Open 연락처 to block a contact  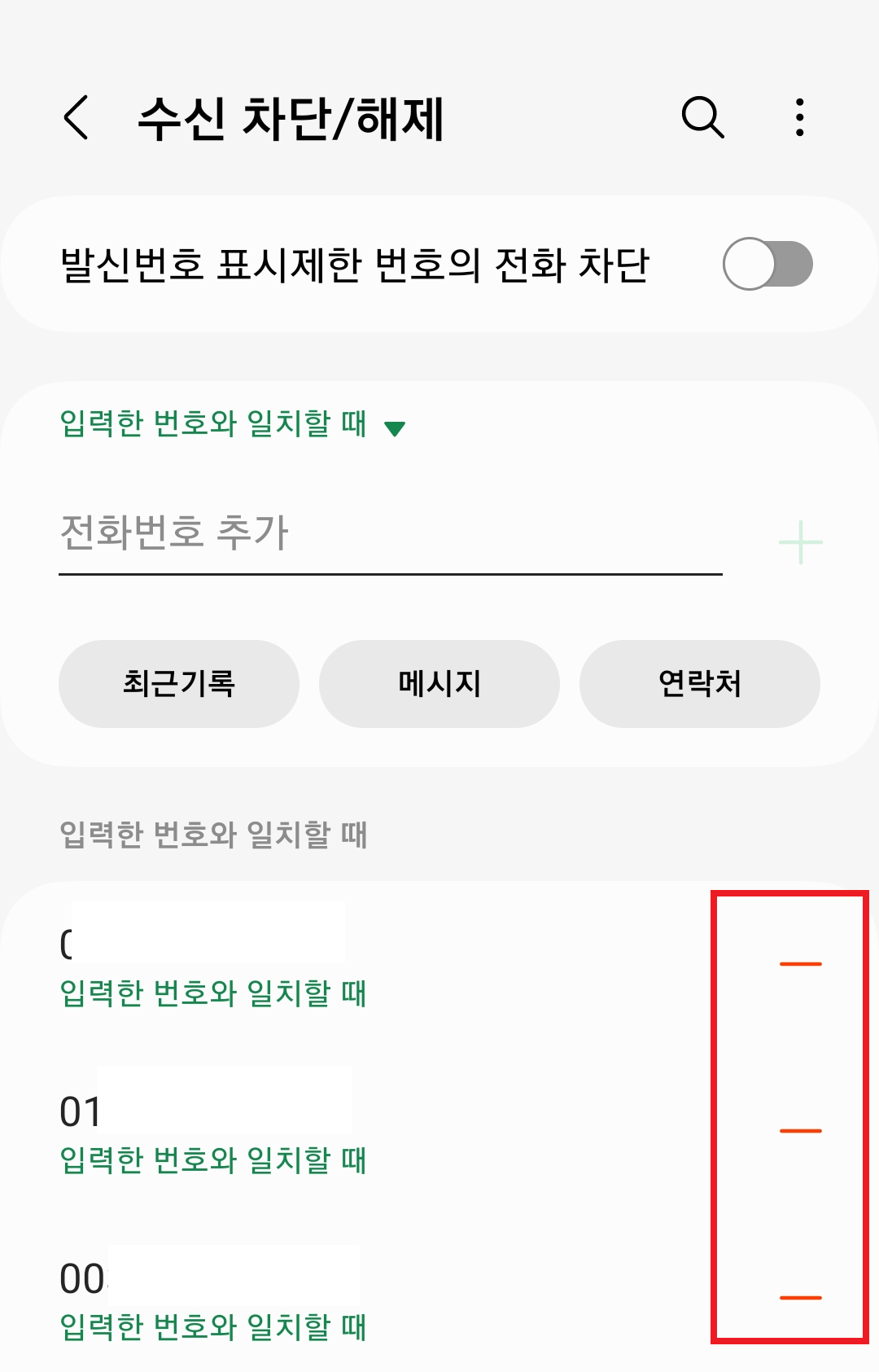700,684
